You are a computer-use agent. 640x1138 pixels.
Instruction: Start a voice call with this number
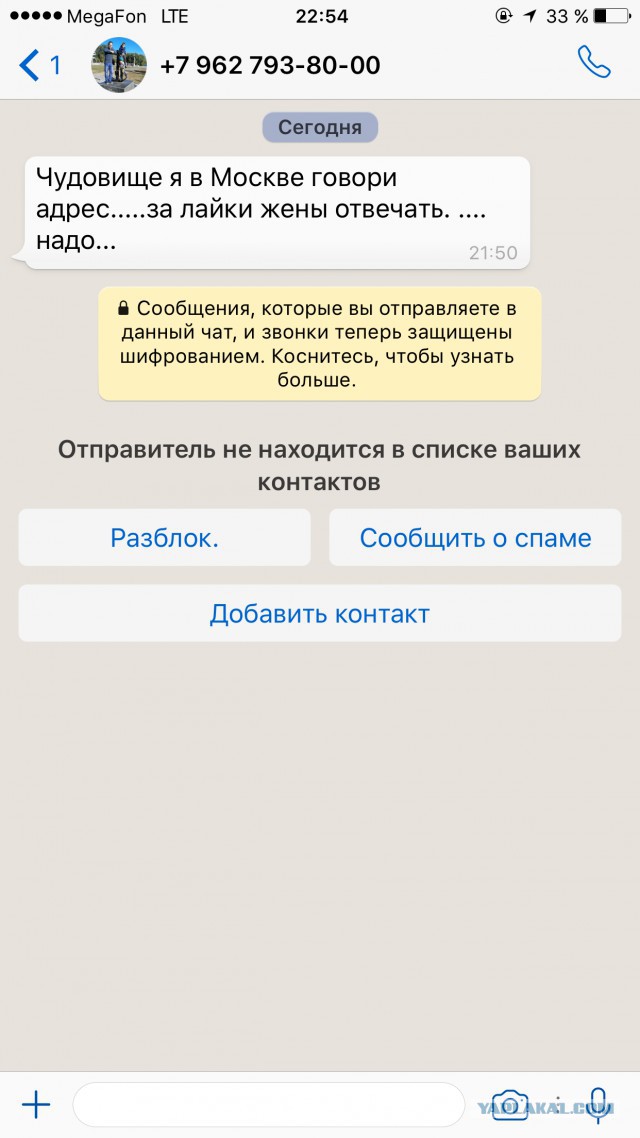click(x=594, y=63)
